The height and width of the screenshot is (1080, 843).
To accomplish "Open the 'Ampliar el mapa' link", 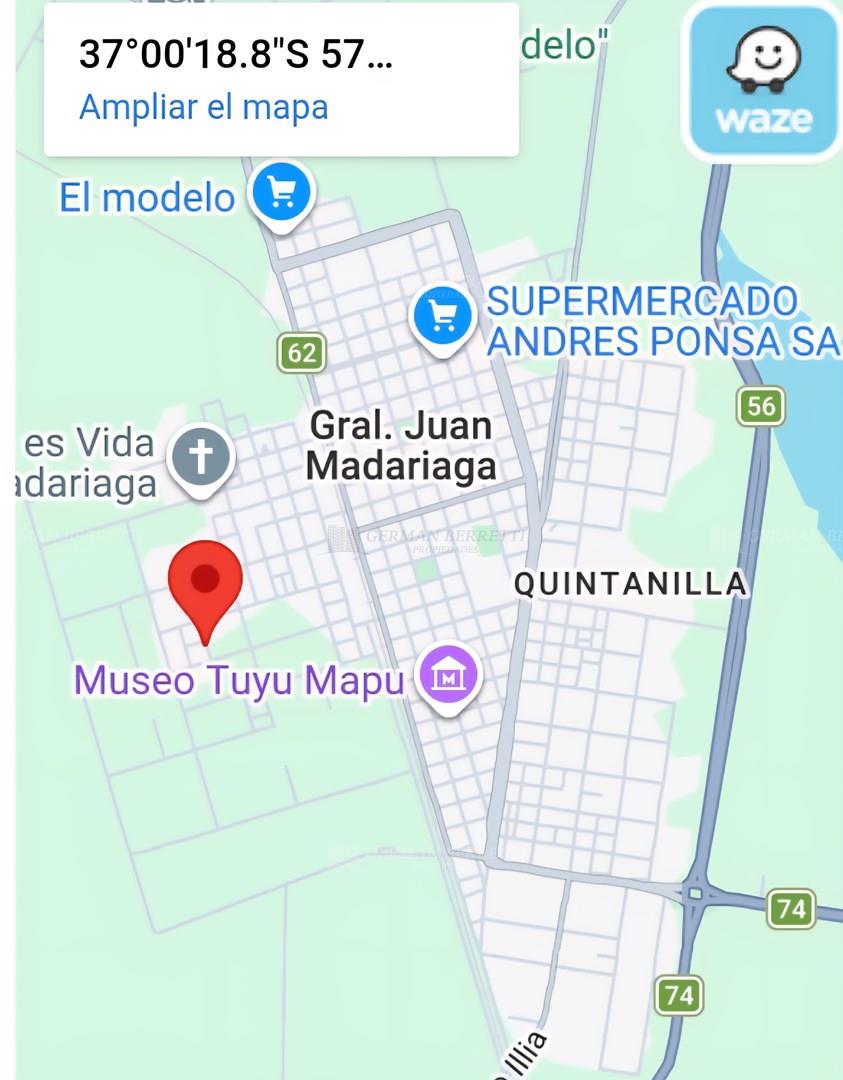I will point(203,107).
